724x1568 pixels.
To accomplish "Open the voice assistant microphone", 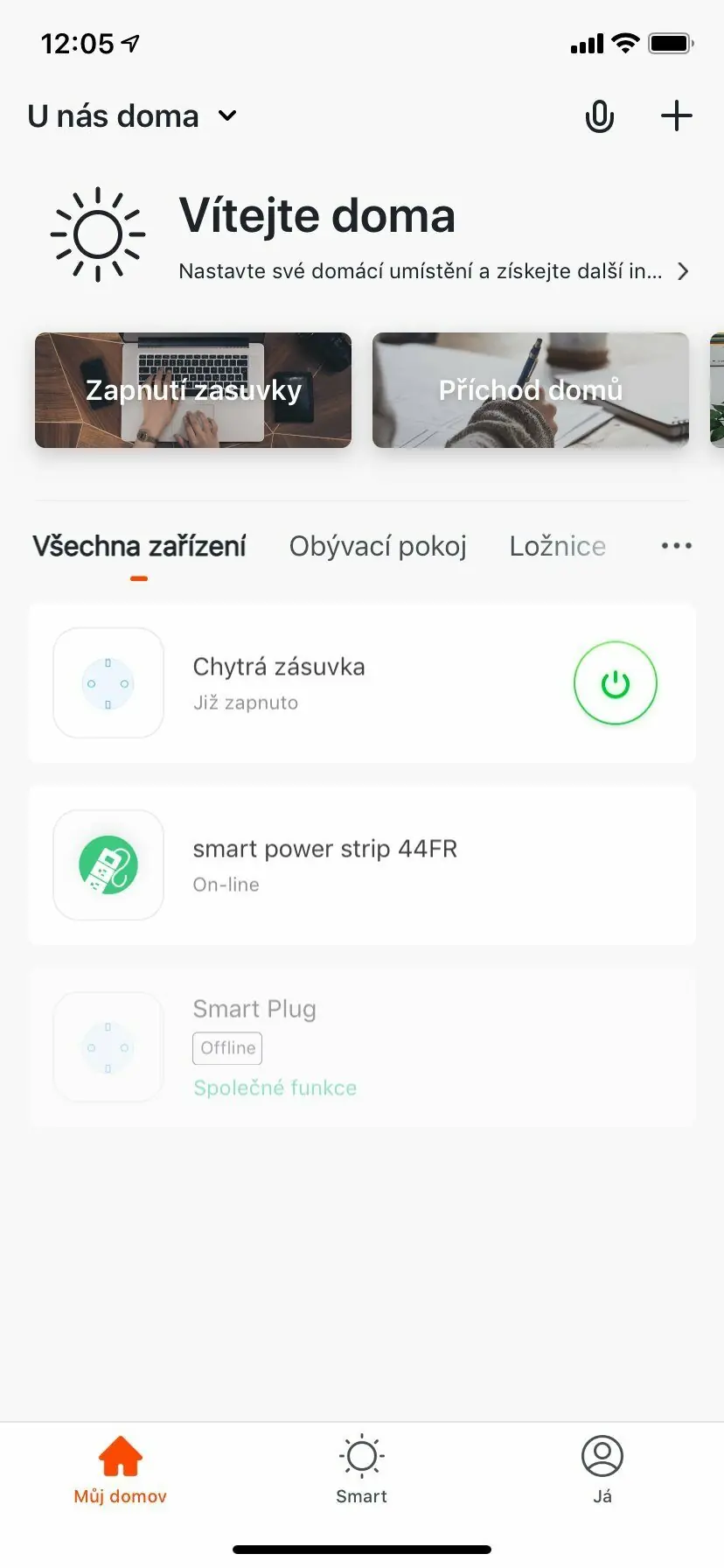I will (x=598, y=115).
